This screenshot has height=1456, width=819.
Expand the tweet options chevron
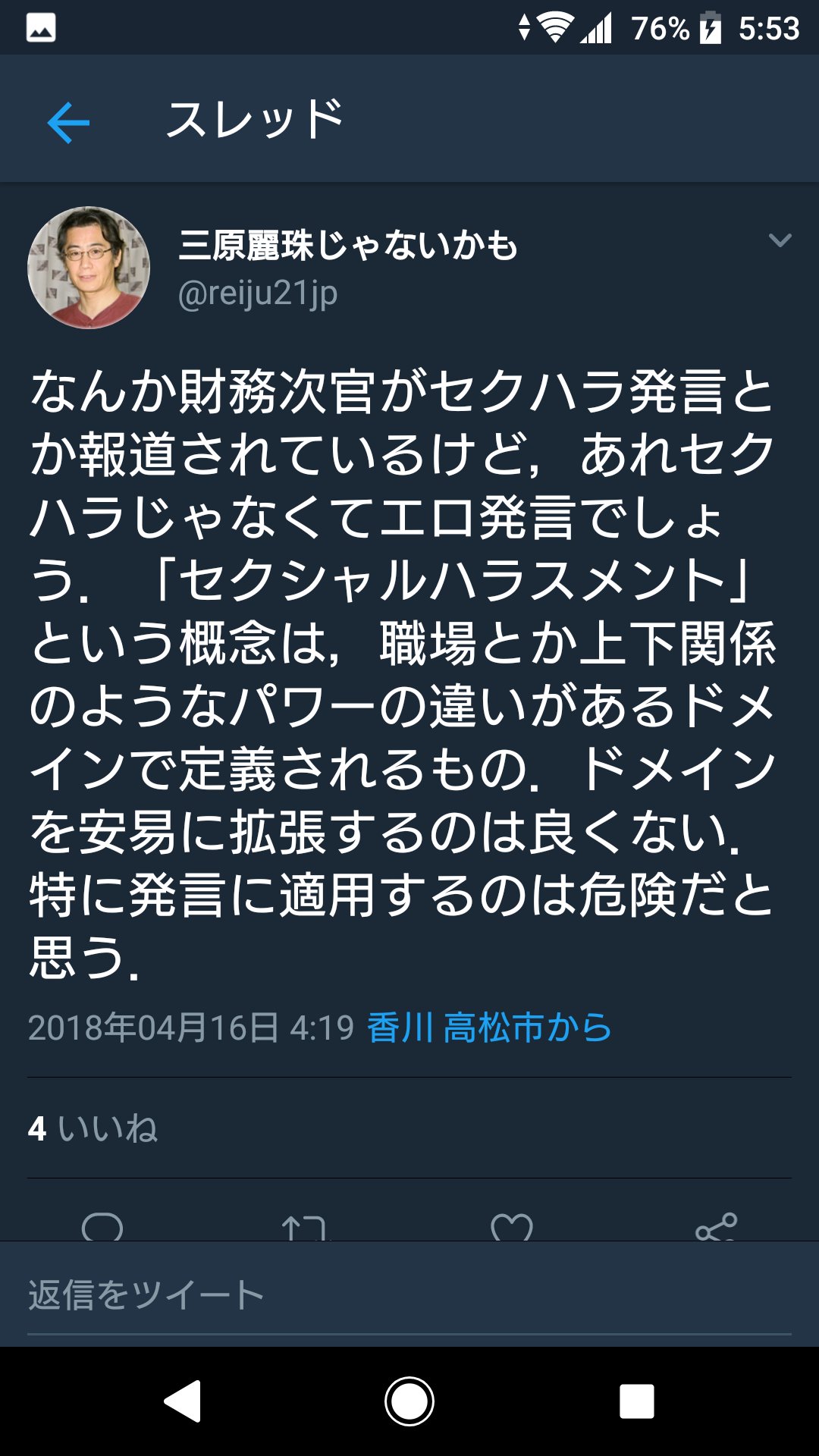[x=780, y=240]
